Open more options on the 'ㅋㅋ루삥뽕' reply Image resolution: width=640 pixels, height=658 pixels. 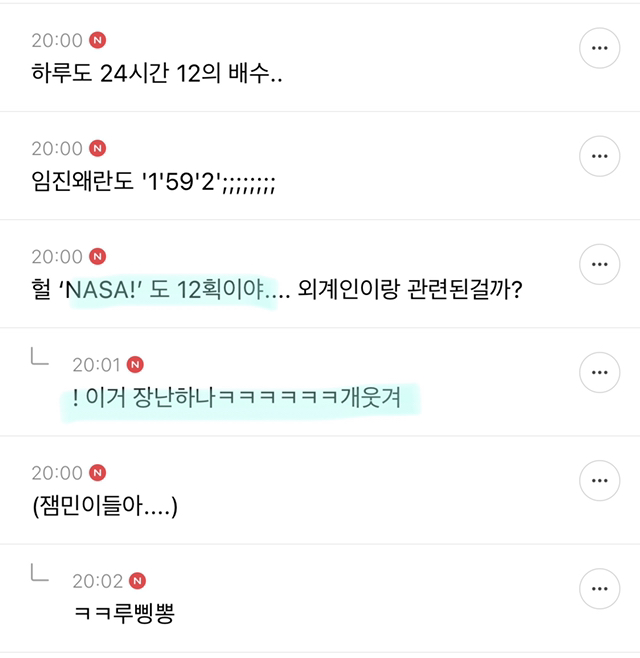[599, 589]
